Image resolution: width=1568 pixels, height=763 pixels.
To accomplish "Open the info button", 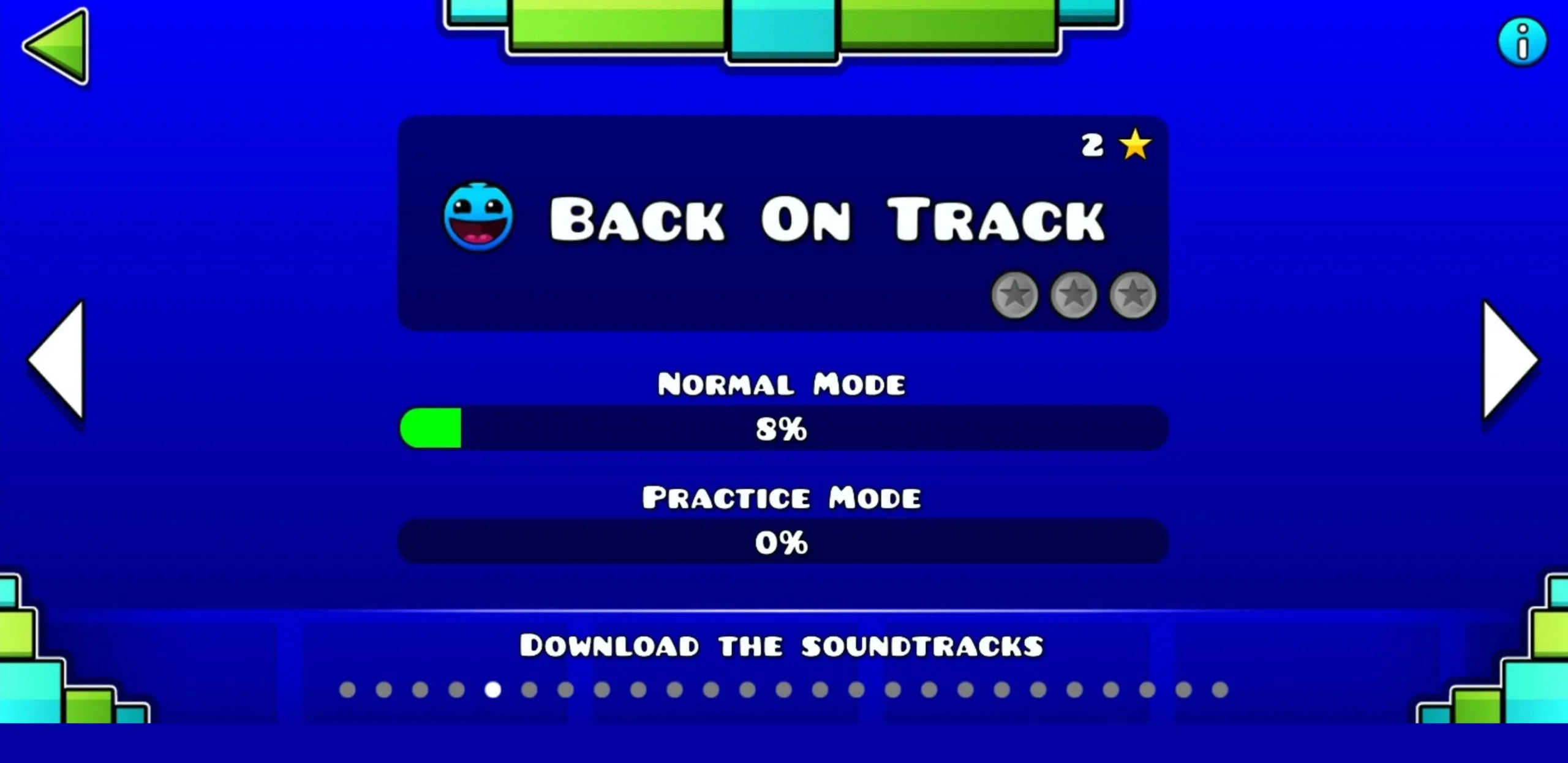I will coord(1522,42).
